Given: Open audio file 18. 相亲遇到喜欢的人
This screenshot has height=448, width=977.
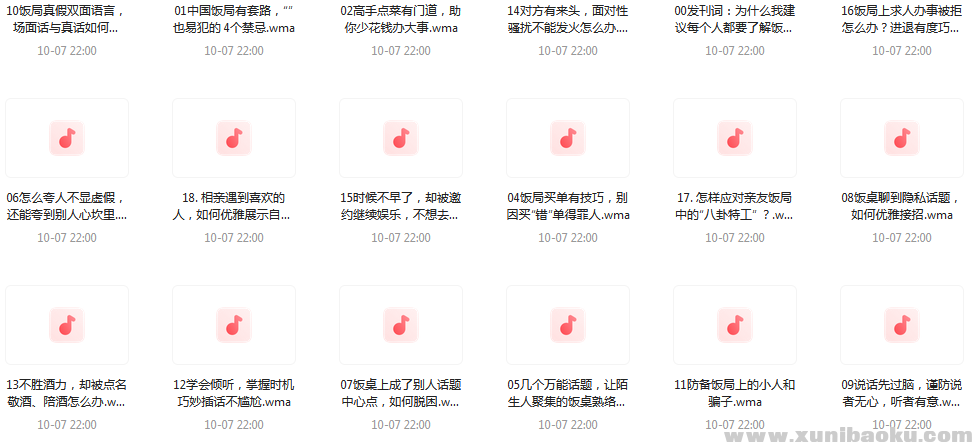Looking at the screenshot, I should [x=234, y=139].
